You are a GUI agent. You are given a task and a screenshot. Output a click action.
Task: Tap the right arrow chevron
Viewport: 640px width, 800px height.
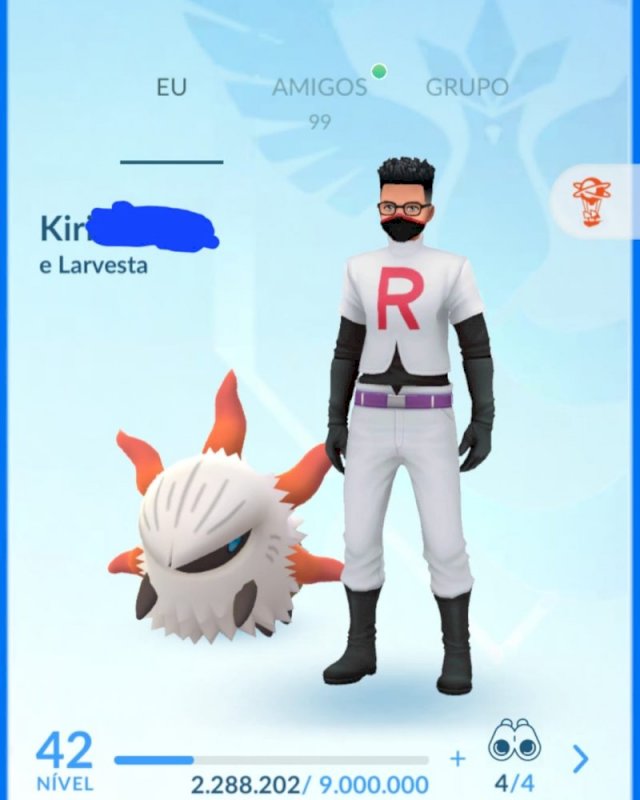[581, 760]
